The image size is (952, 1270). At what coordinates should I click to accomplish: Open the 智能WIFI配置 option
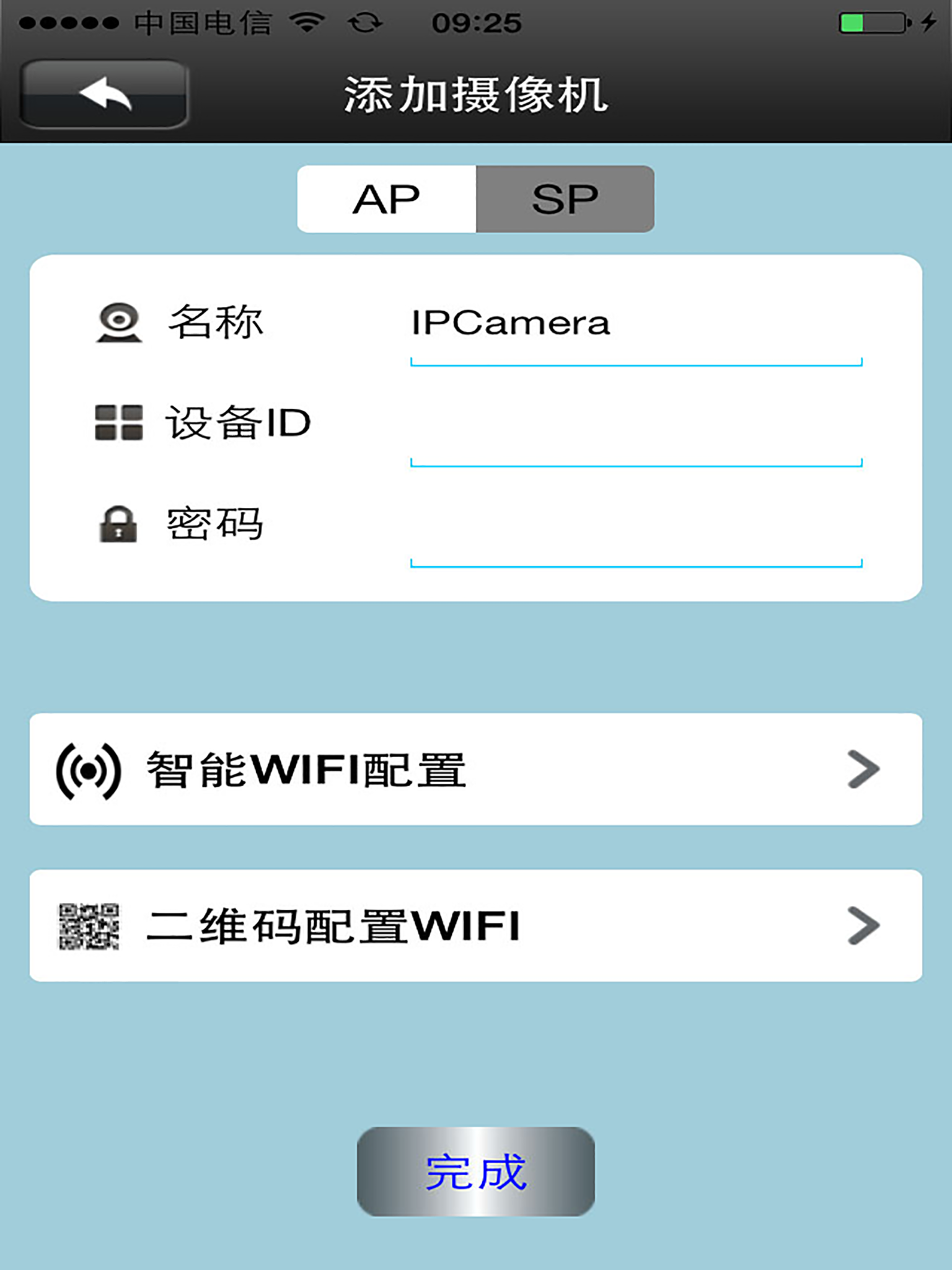[x=310, y=769]
